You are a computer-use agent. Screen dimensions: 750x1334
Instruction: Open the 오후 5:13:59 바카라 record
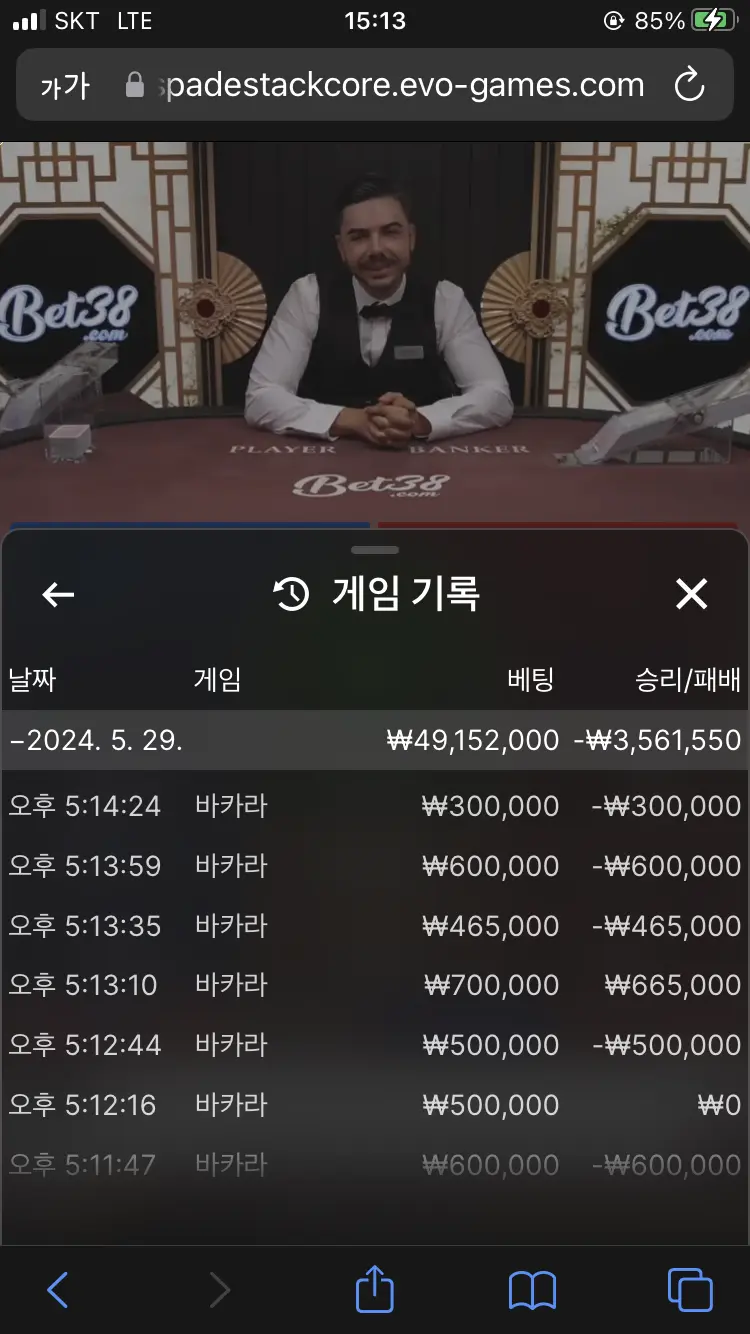click(x=375, y=865)
